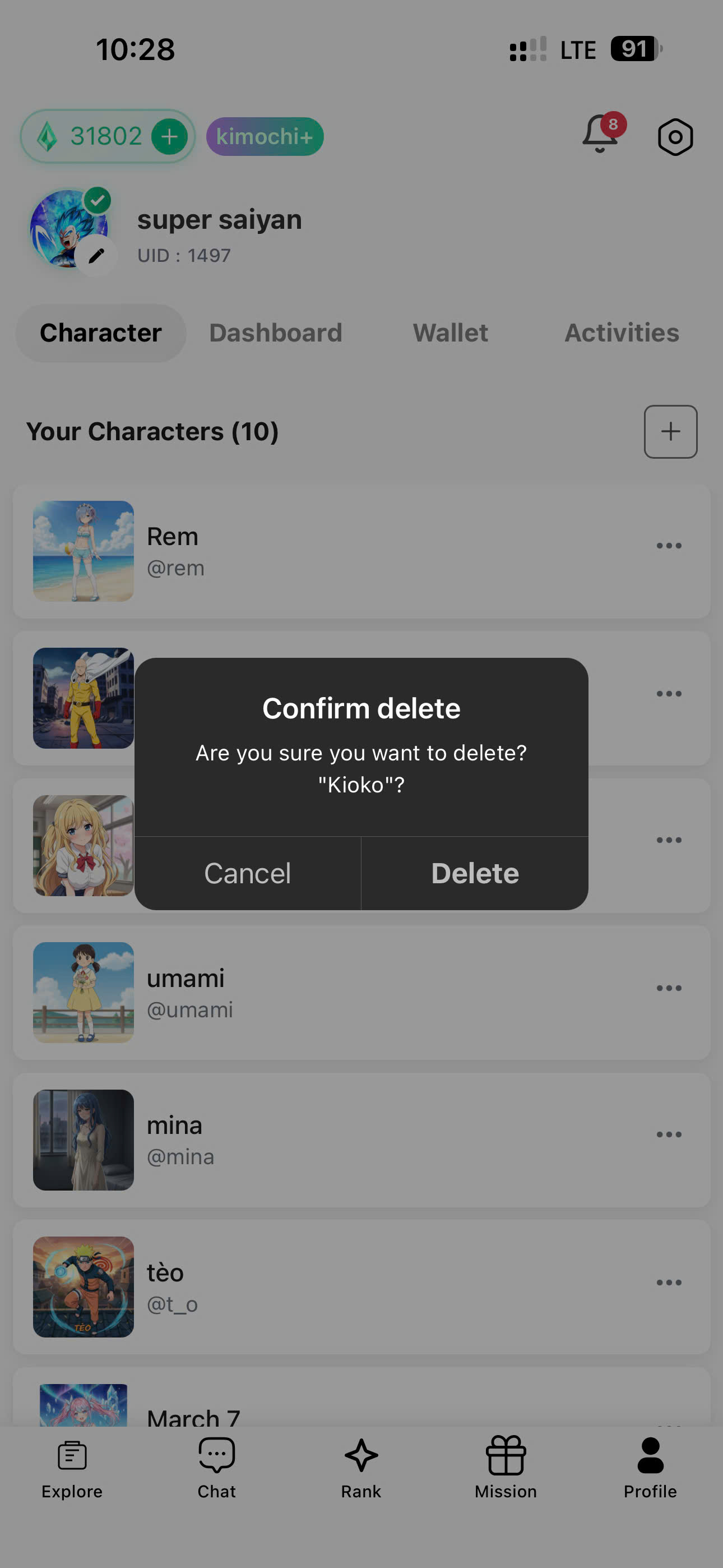
Task: Switch to the Activities tab
Action: (x=622, y=333)
